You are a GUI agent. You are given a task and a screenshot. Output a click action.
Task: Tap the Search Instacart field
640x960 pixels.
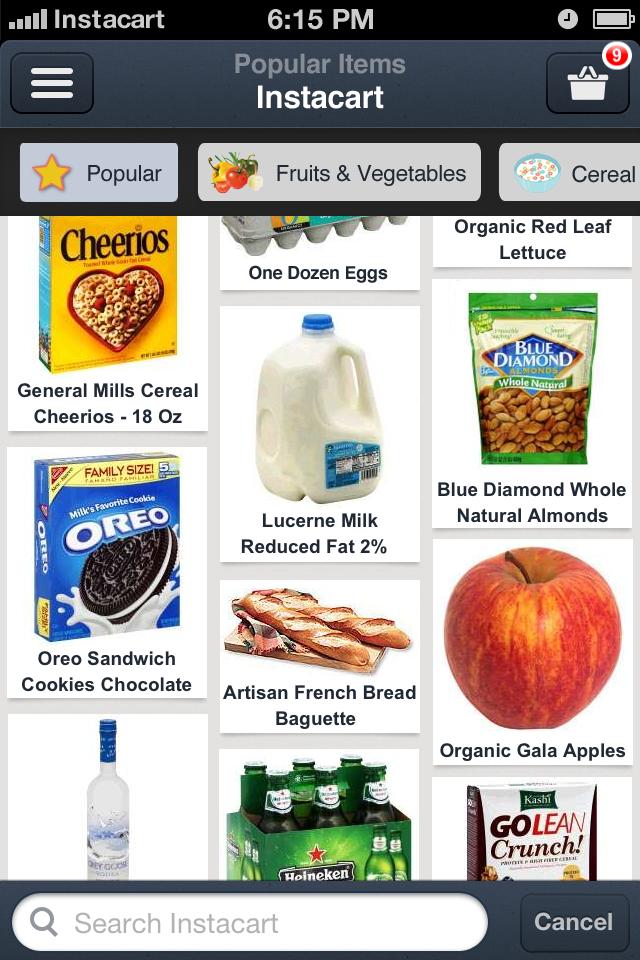click(x=250, y=923)
